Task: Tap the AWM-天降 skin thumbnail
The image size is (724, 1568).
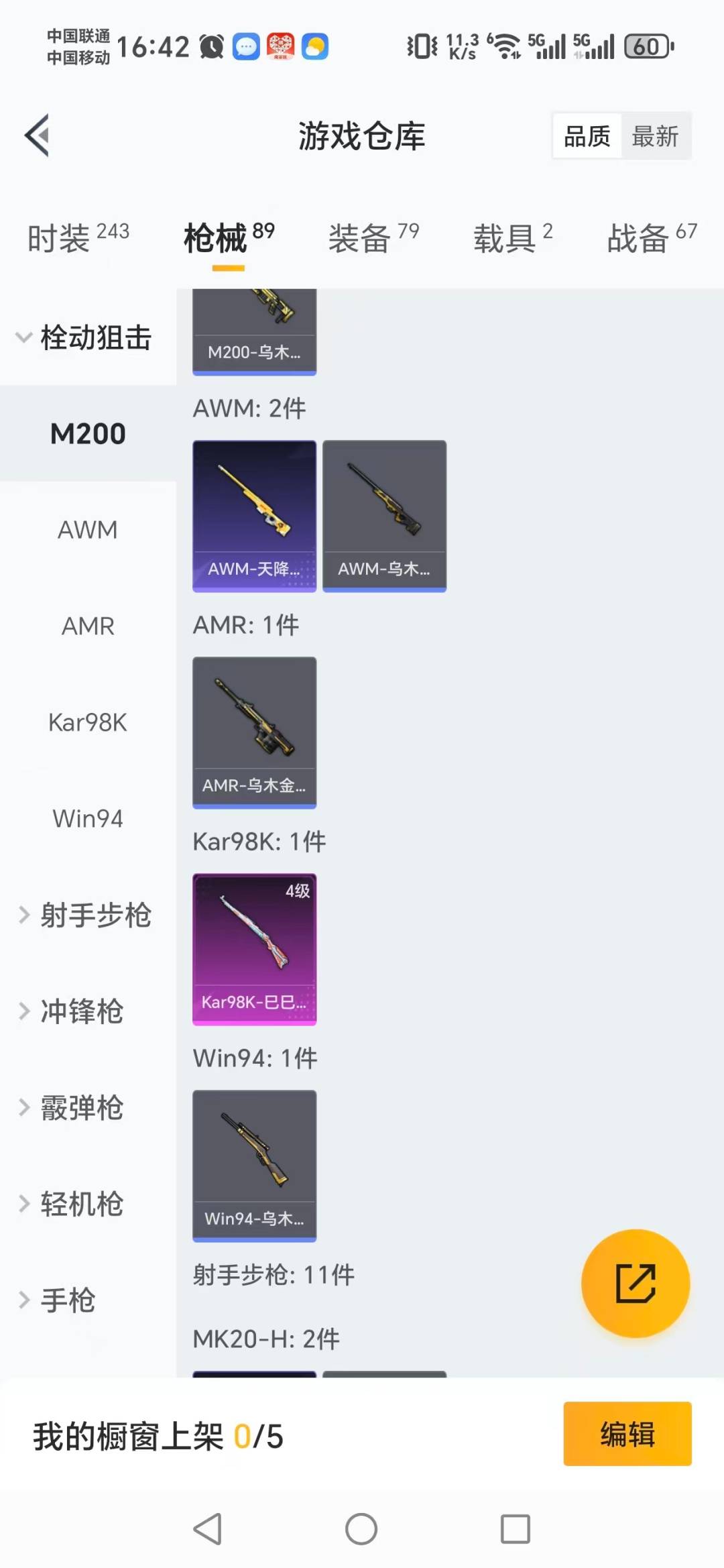Action: (254, 515)
